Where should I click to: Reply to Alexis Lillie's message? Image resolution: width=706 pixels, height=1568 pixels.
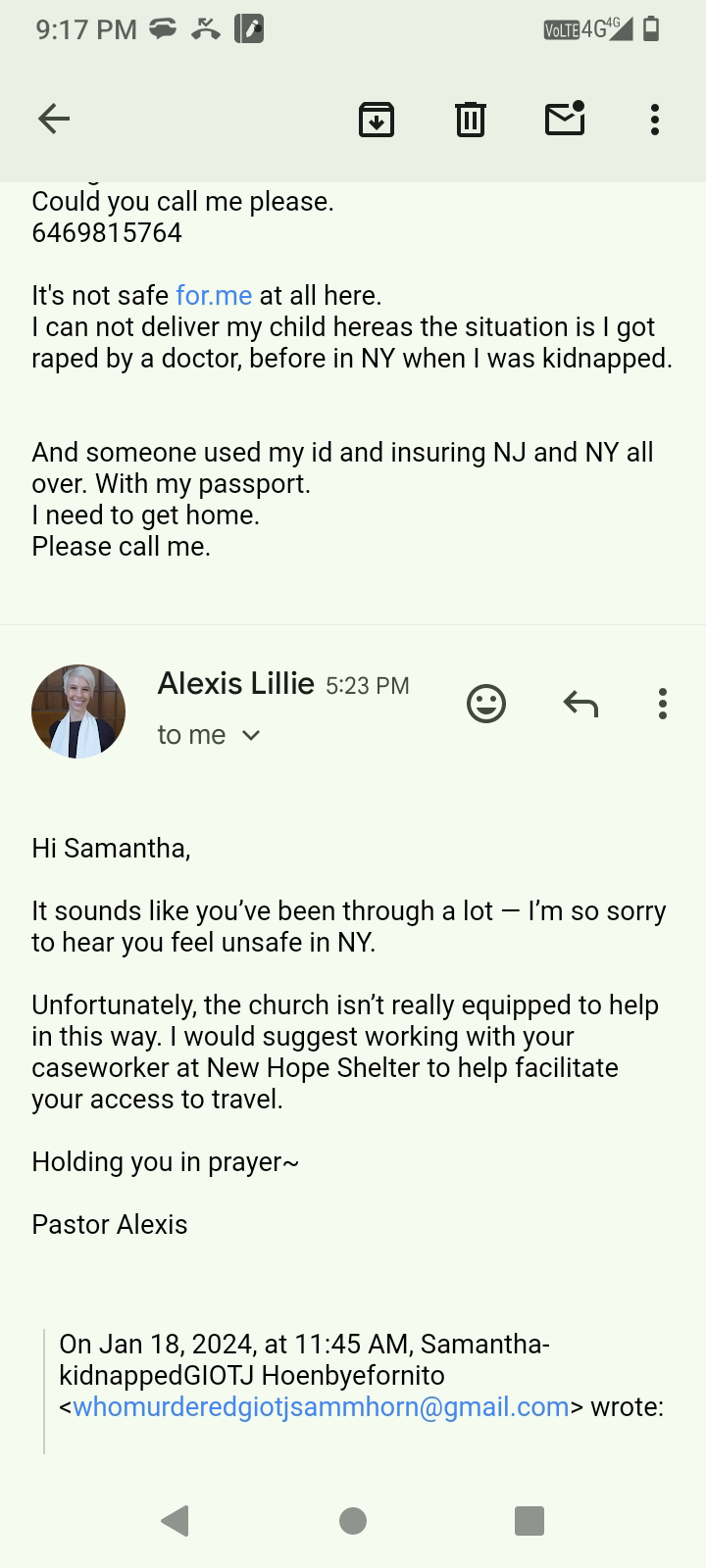pos(580,704)
